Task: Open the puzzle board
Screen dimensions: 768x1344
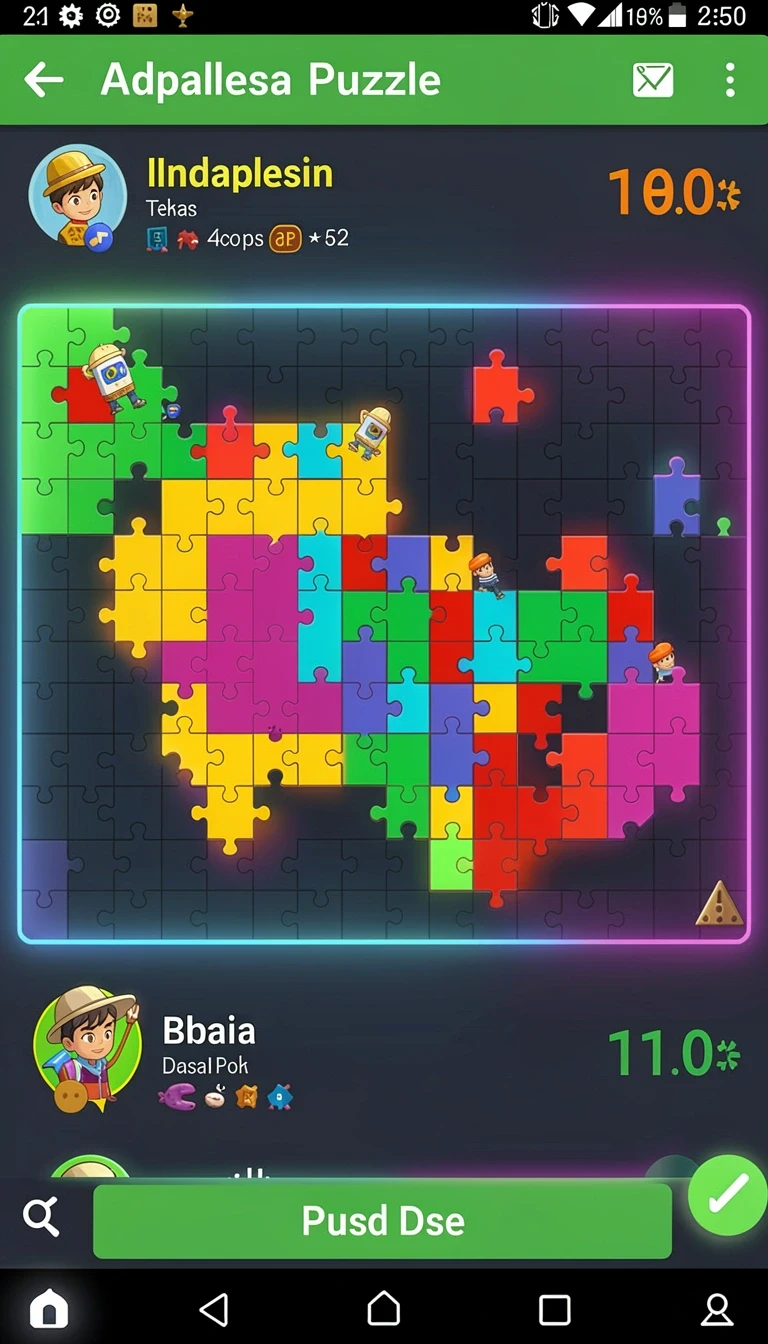Action: click(x=384, y=624)
